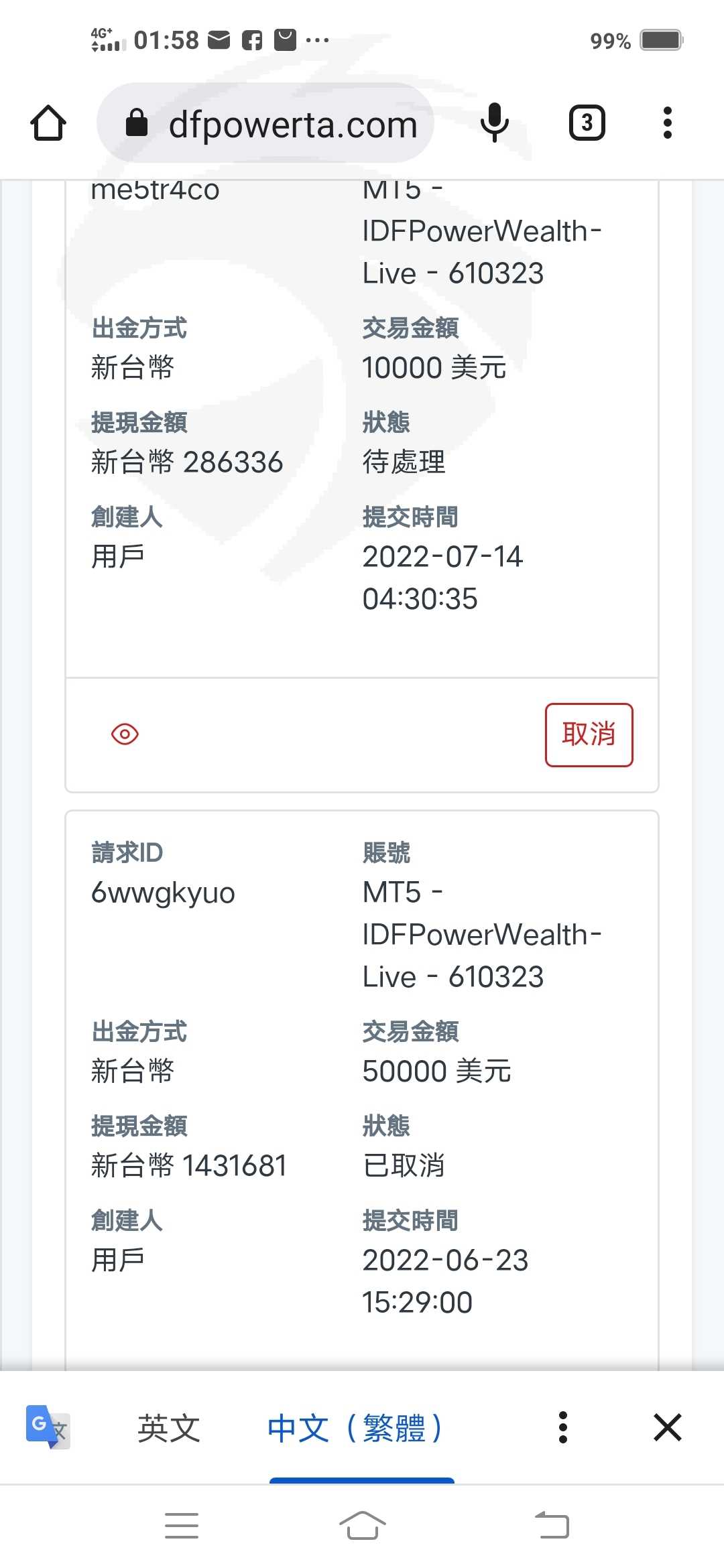Open translate bar options menu

(x=563, y=1427)
